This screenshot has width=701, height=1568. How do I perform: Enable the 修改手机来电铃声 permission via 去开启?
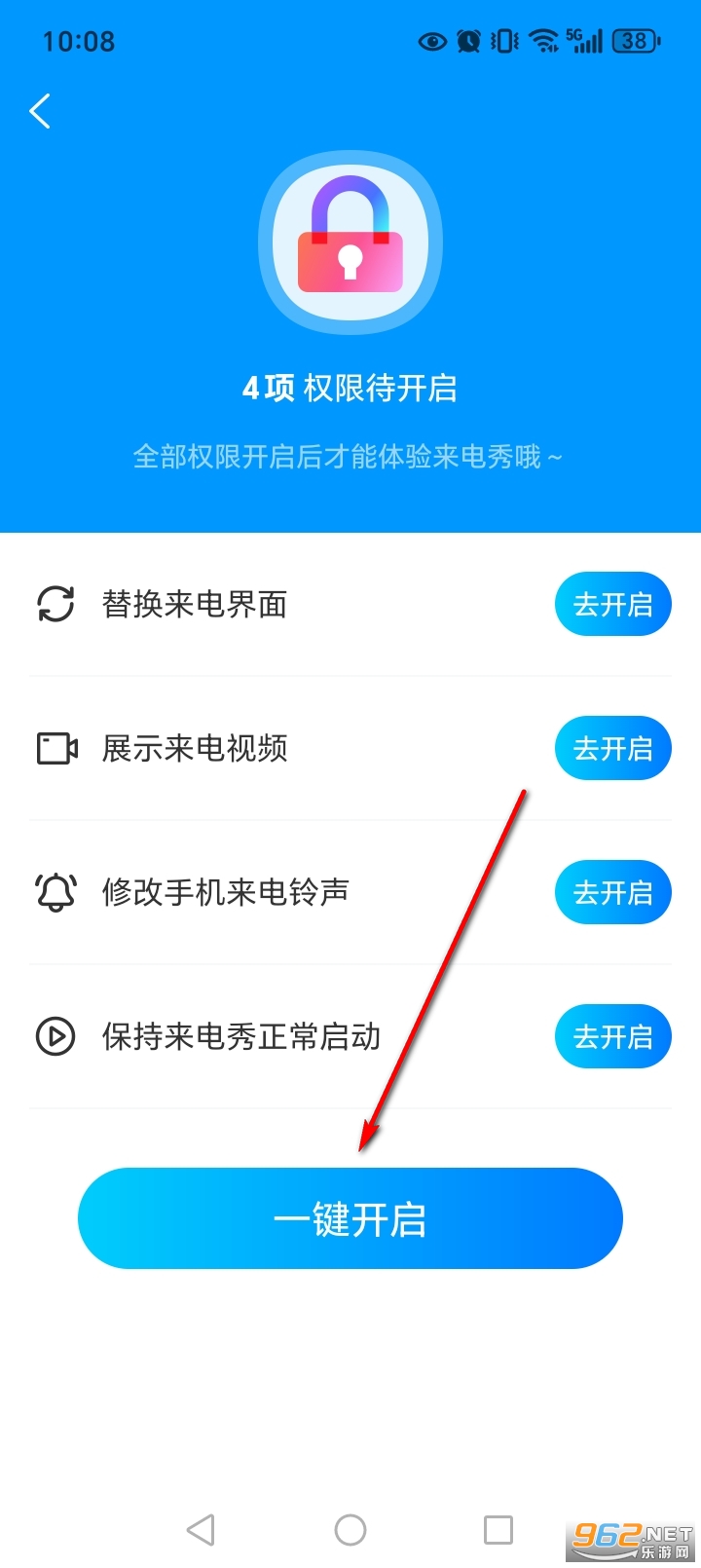tap(612, 891)
